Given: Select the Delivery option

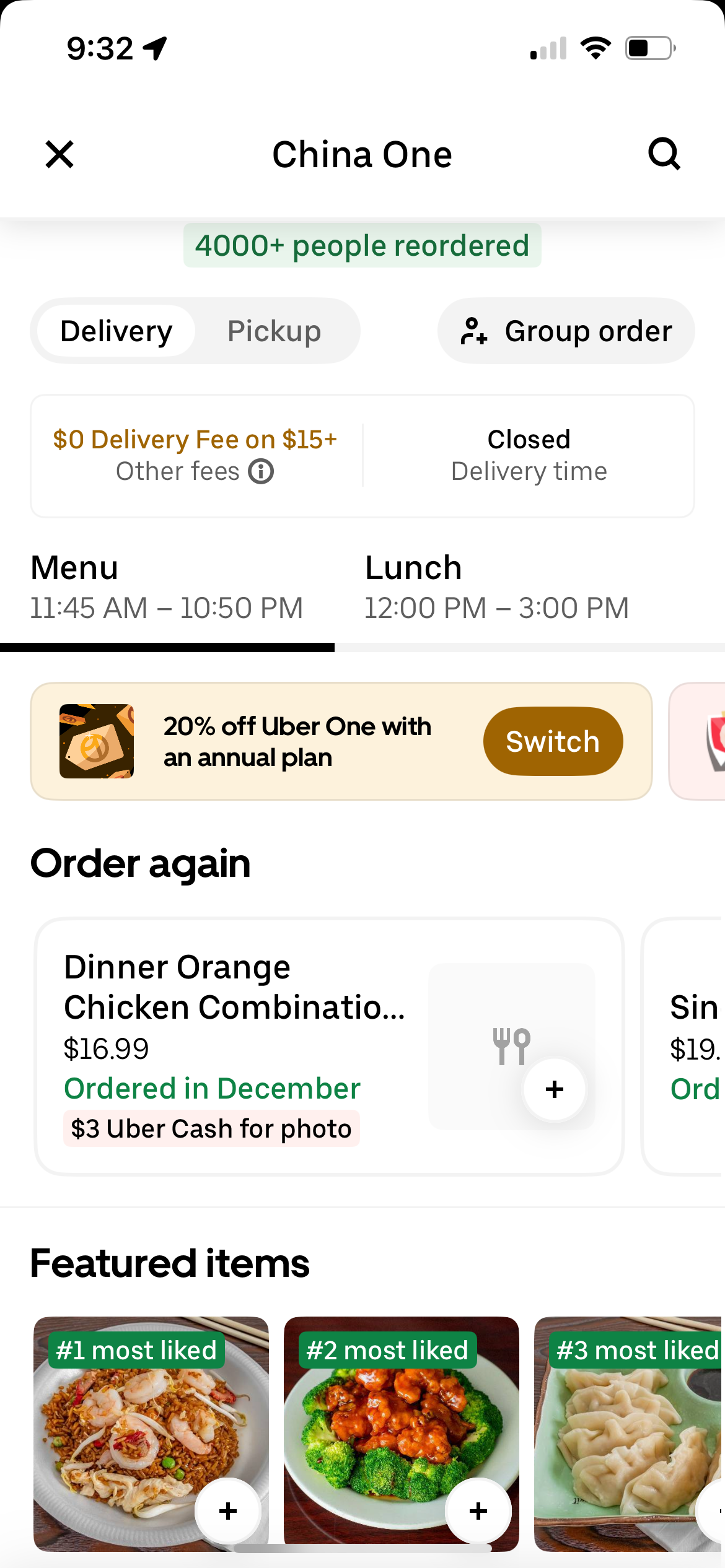Looking at the screenshot, I should coord(116,331).
